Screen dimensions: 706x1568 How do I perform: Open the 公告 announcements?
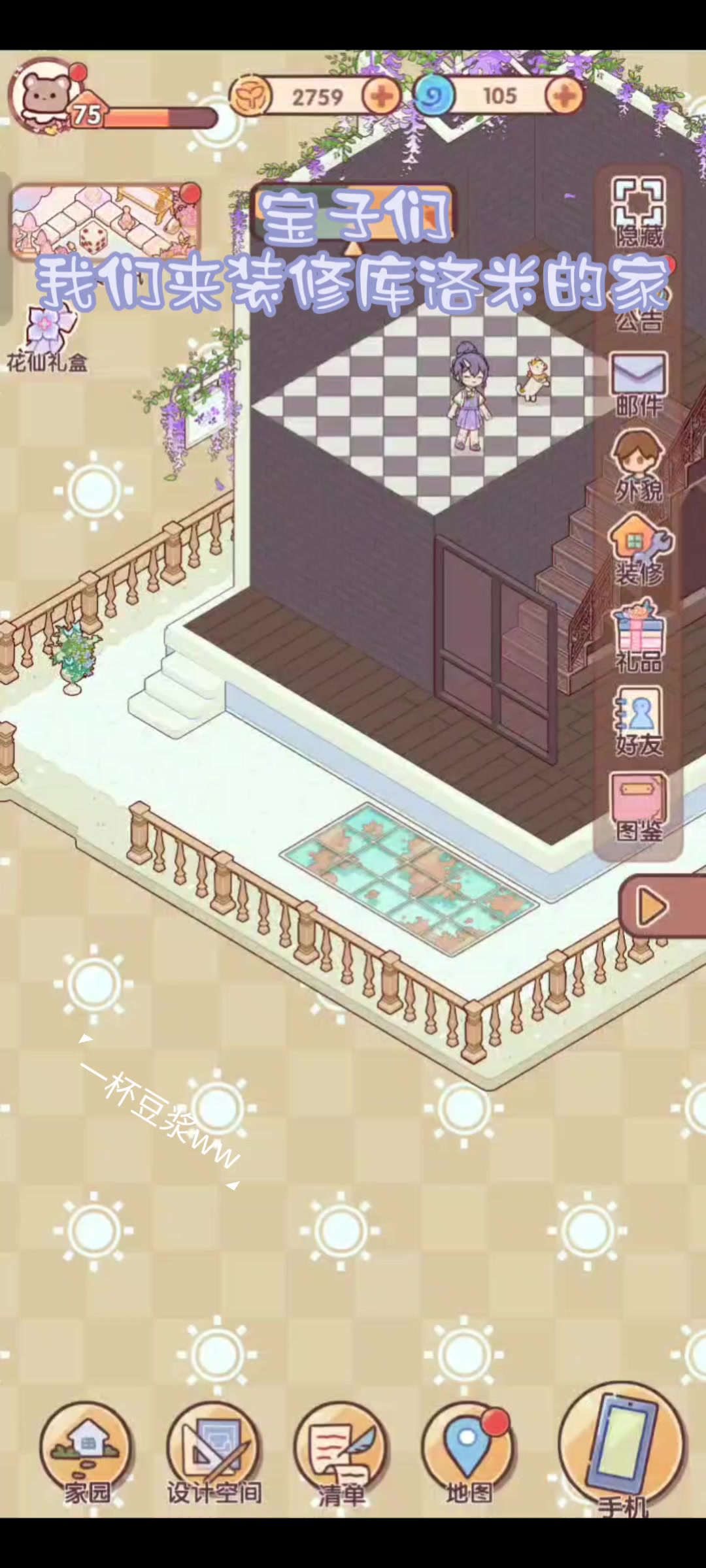pos(638,299)
